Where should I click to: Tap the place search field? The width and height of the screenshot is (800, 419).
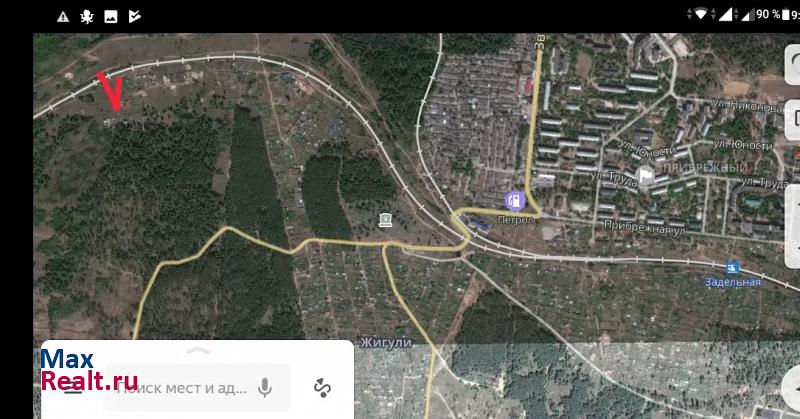(180, 388)
